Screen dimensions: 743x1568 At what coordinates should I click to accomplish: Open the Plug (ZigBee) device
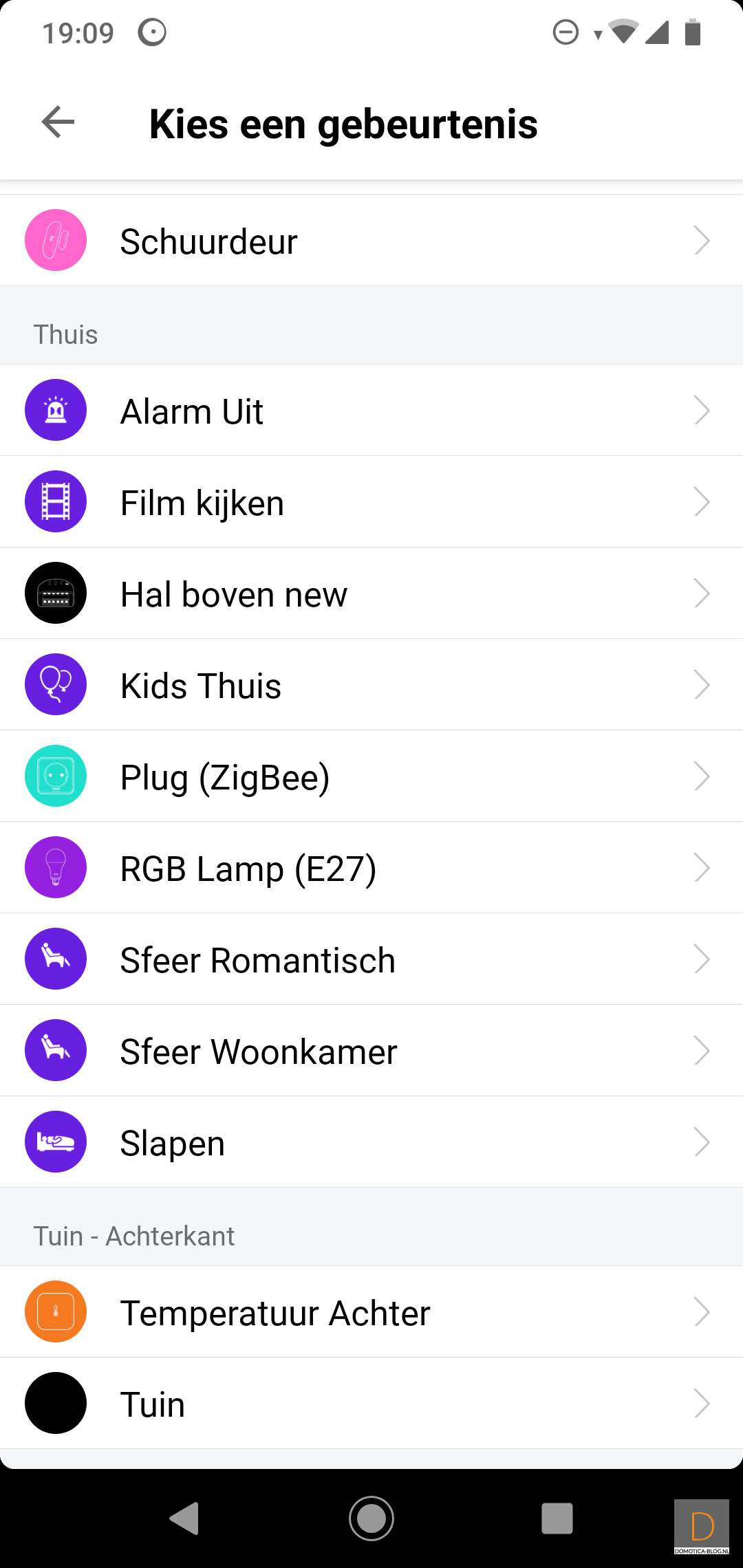pyautogui.click(x=371, y=776)
